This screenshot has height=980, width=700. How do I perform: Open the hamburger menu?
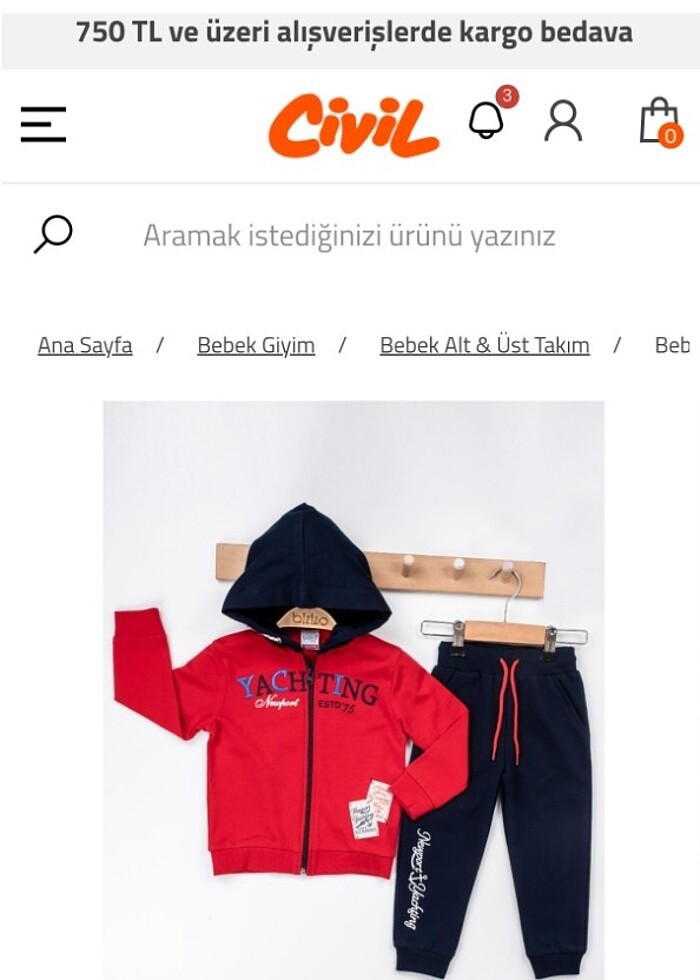[x=43, y=124]
